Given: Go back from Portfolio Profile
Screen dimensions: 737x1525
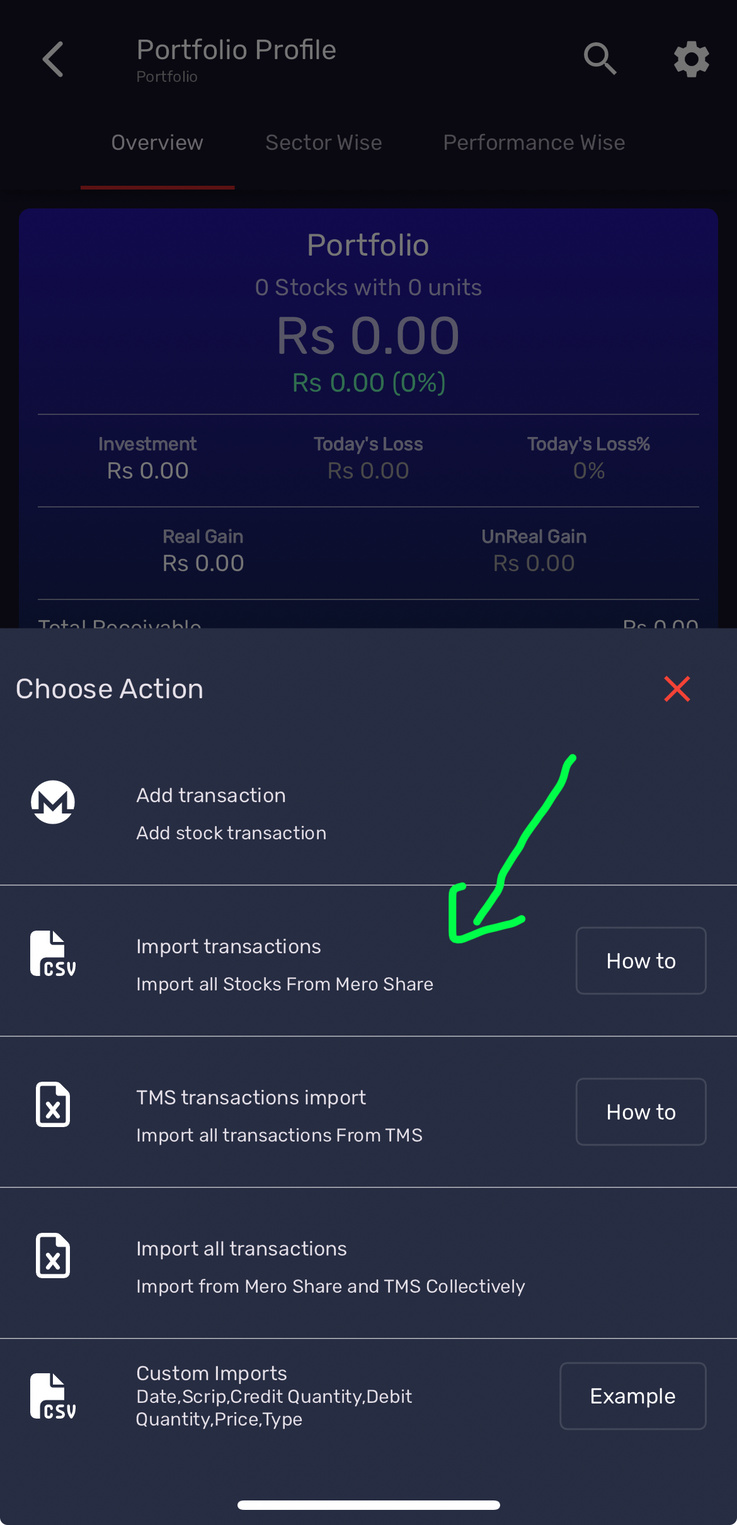Looking at the screenshot, I should tap(53, 60).
